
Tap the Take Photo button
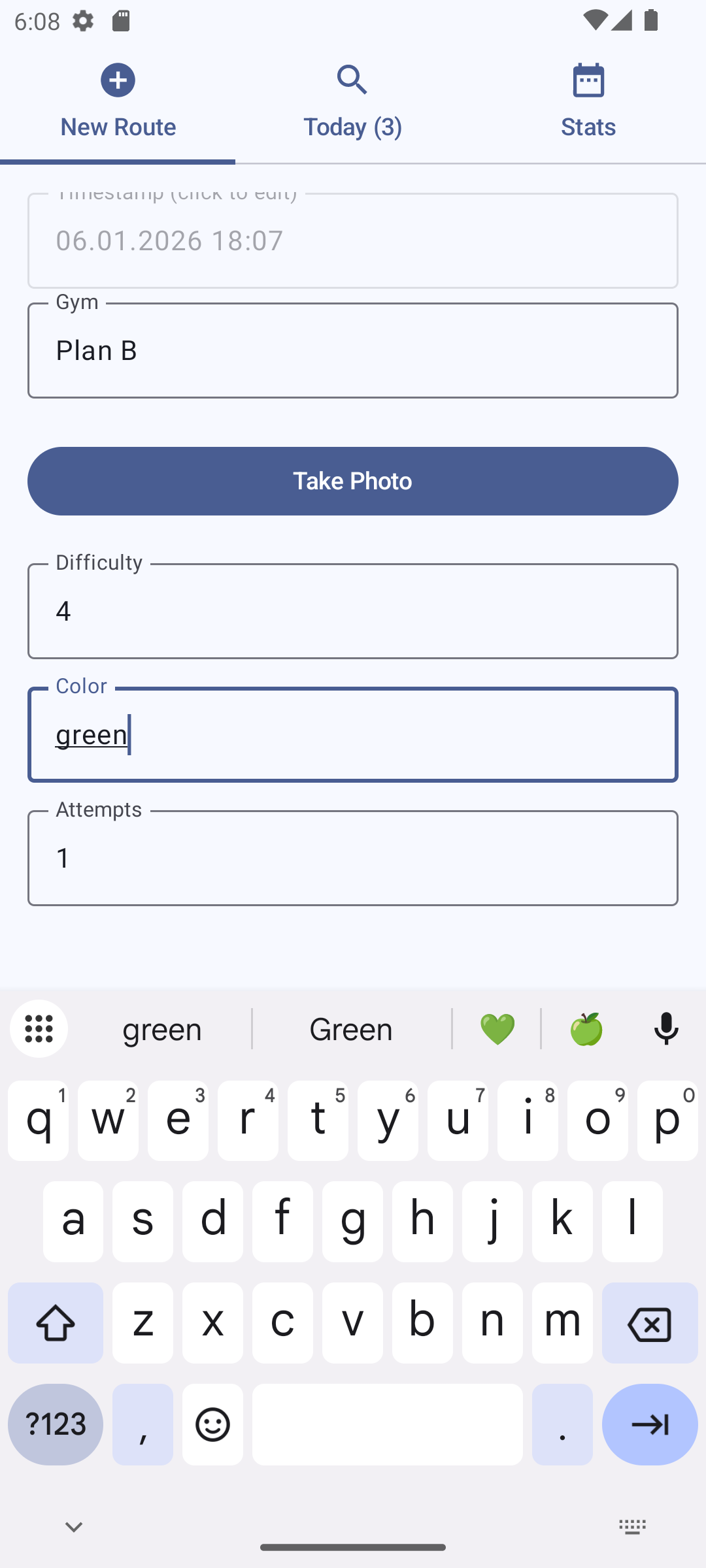click(353, 481)
